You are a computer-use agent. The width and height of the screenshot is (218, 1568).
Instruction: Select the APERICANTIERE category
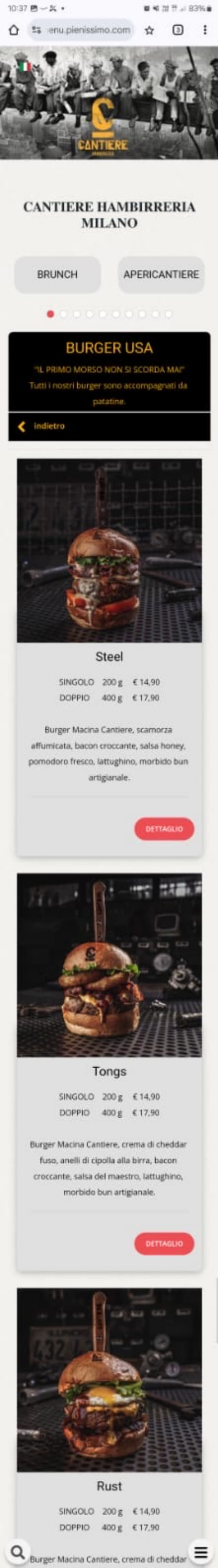coord(160,275)
